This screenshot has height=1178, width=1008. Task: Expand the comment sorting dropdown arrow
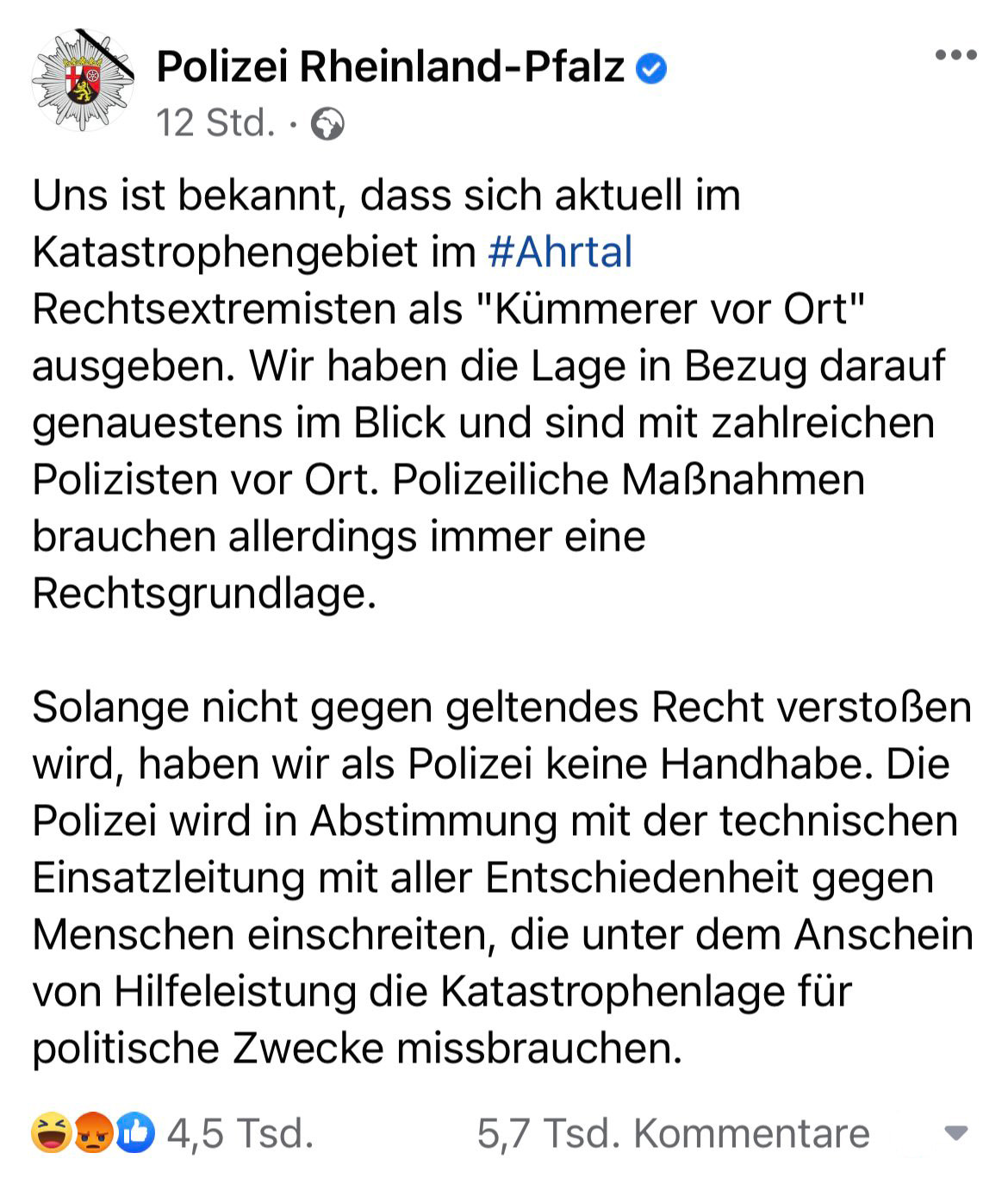point(955,1132)
